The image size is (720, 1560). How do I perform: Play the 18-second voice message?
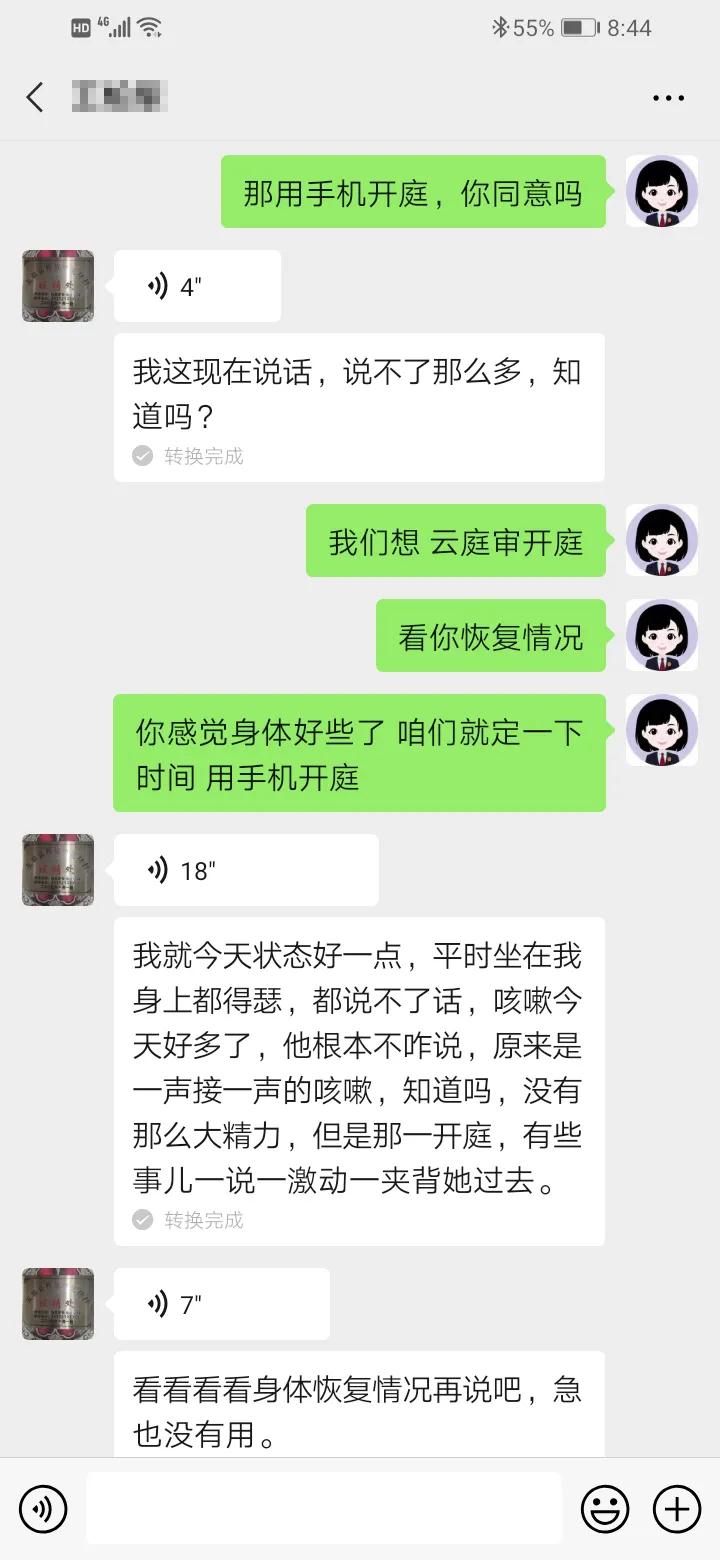tap(245, 871)
